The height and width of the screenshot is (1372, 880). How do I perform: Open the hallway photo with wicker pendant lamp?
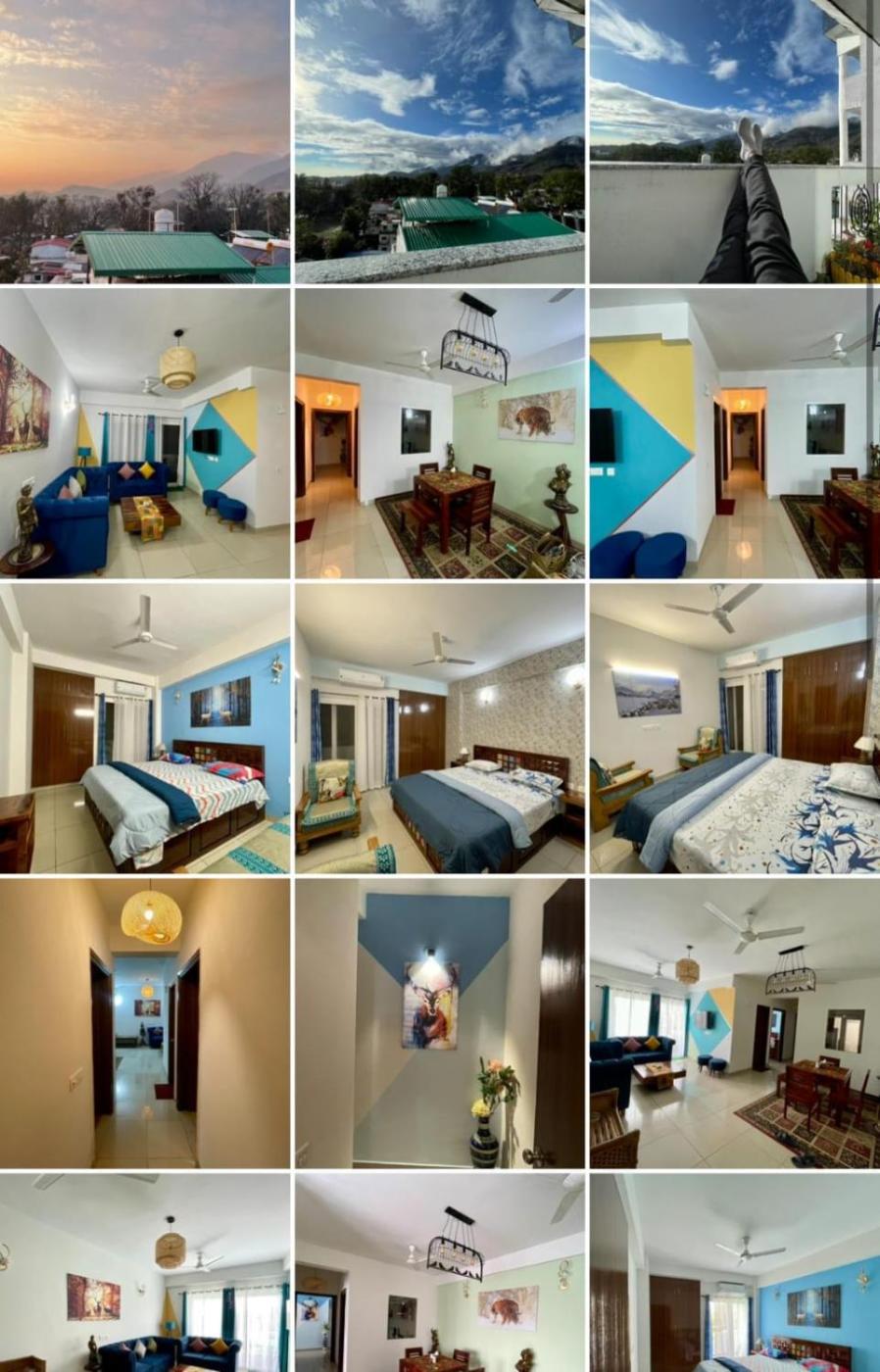[x=144, y=1022]
